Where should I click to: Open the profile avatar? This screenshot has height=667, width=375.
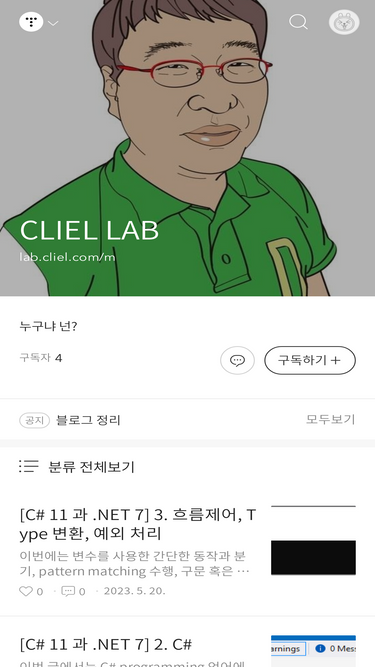pos(344,22)
